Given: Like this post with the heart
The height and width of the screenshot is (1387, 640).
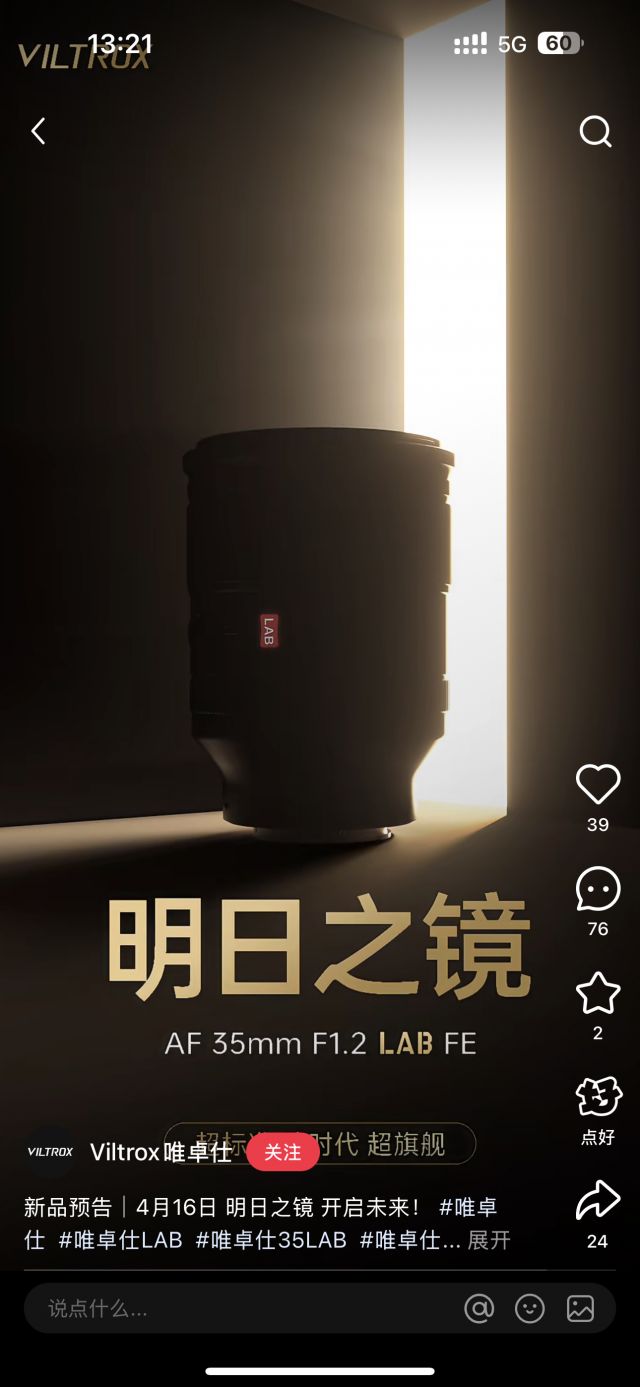Looking at the screenshot, I should [598, 785].
